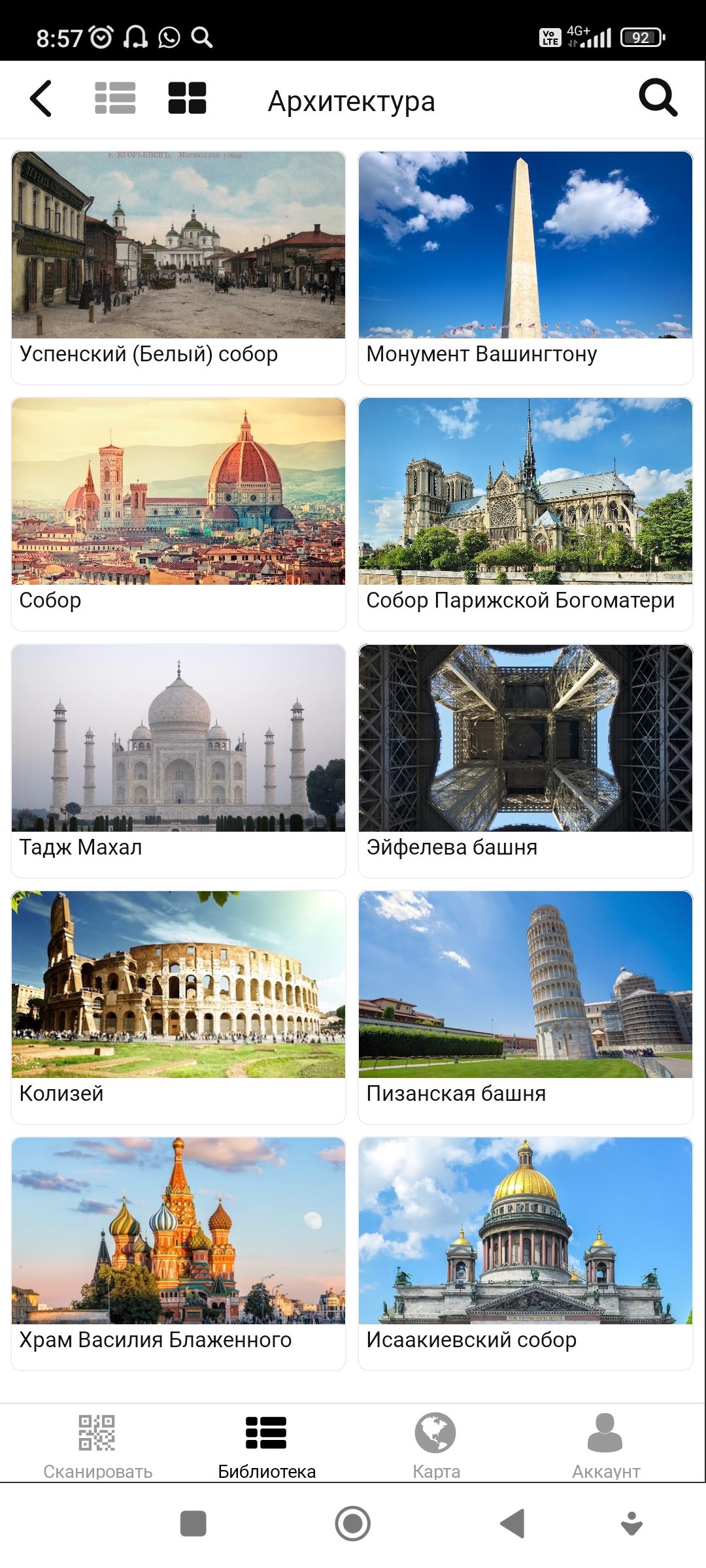This screenshot has width=706, height=1568.
Task: Switch to list view layout
Action: 115,98
